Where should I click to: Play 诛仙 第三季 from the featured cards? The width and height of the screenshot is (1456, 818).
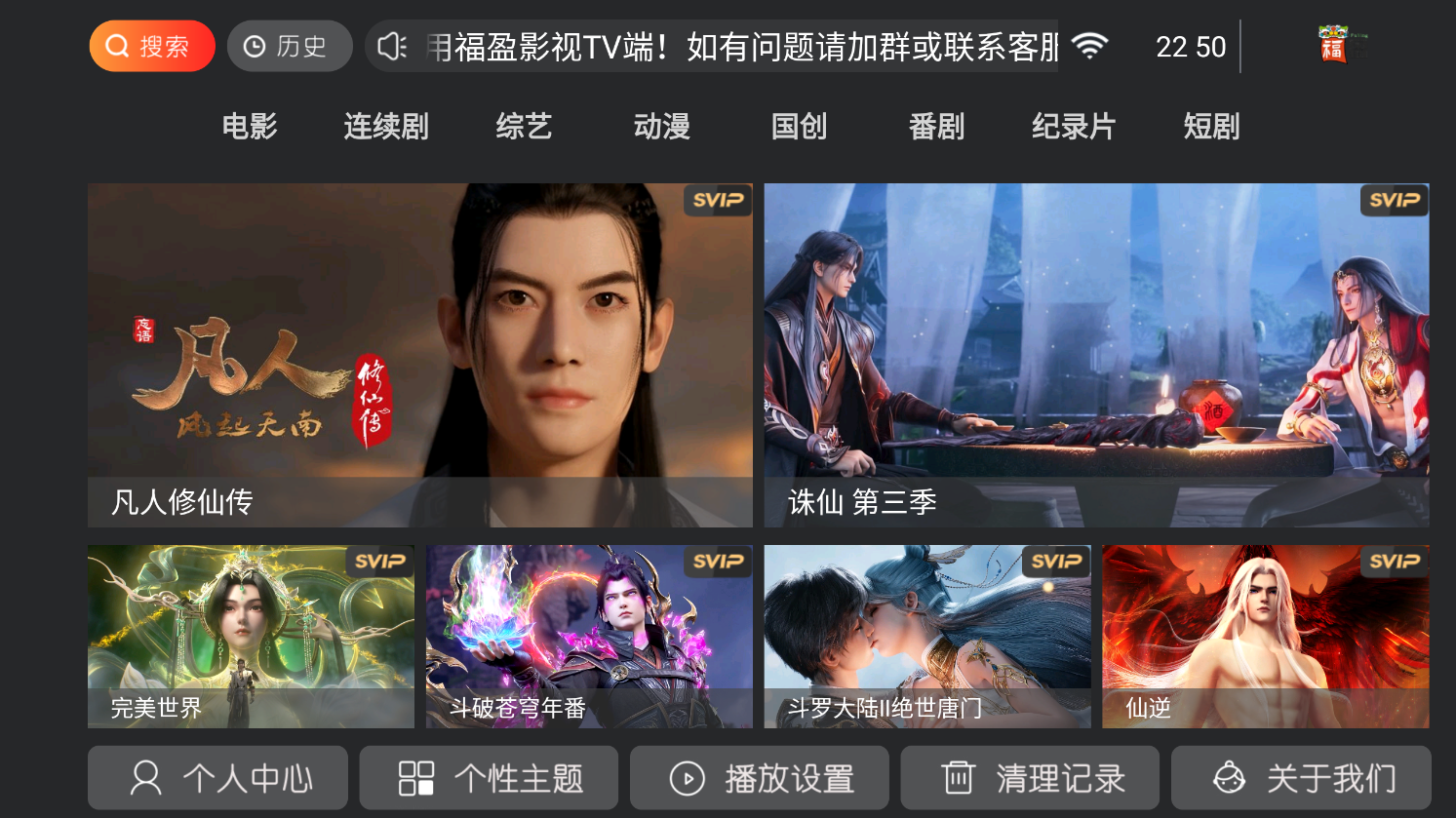(x=1096, y=355)
